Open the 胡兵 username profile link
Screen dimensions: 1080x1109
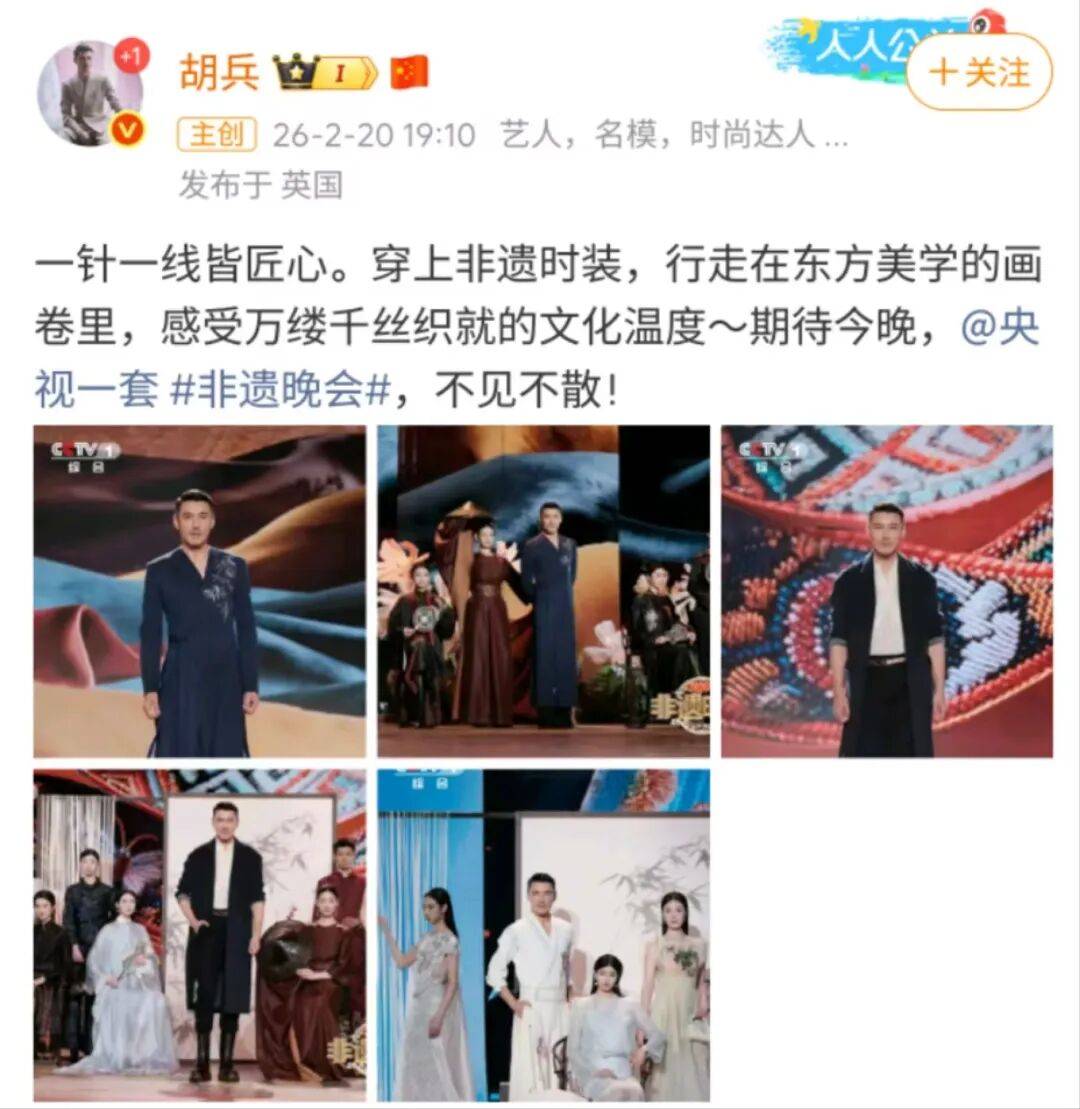click(x=219, y=73)
